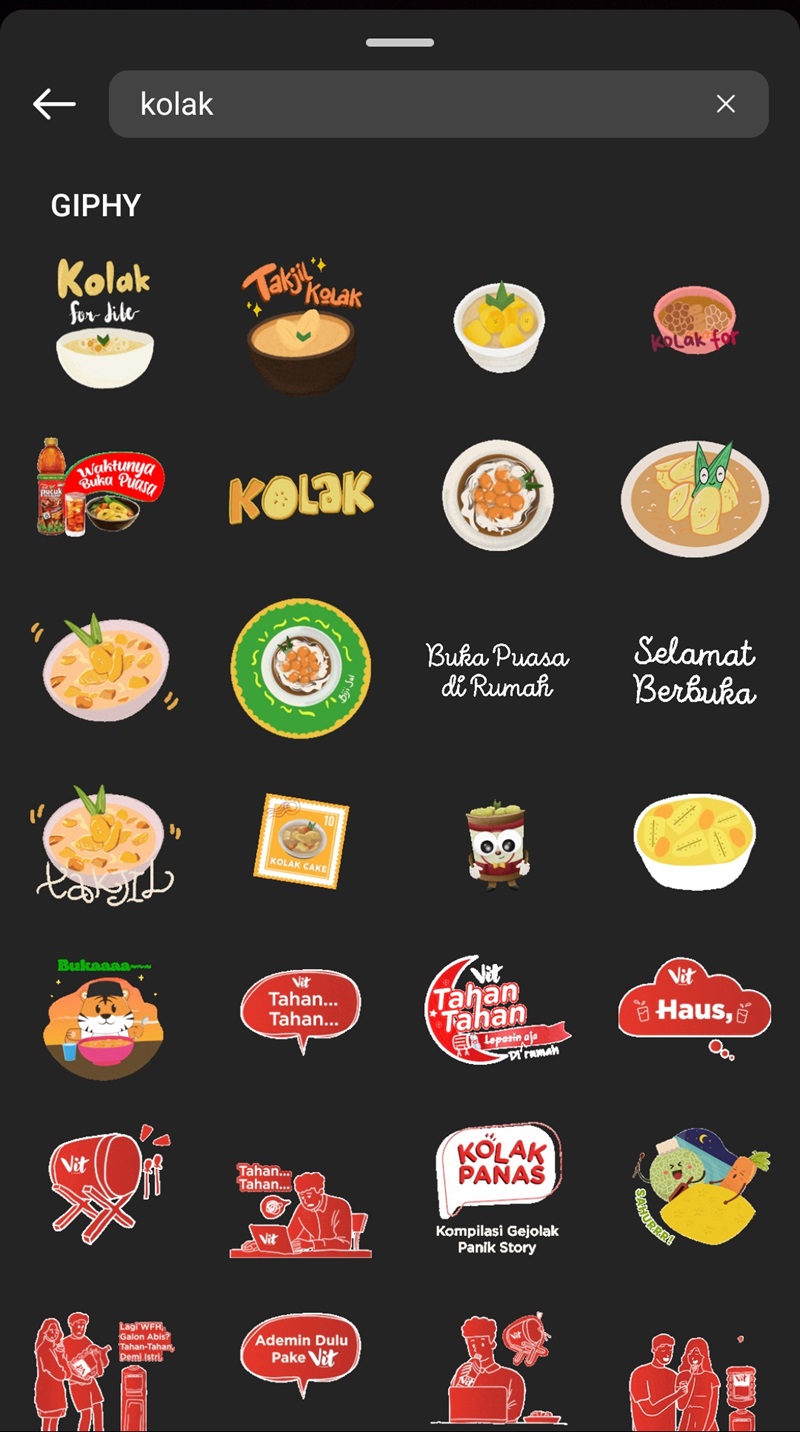Clear the kolak search text
The height and width of the screenshot is (1432, 800).
(726, 104)
